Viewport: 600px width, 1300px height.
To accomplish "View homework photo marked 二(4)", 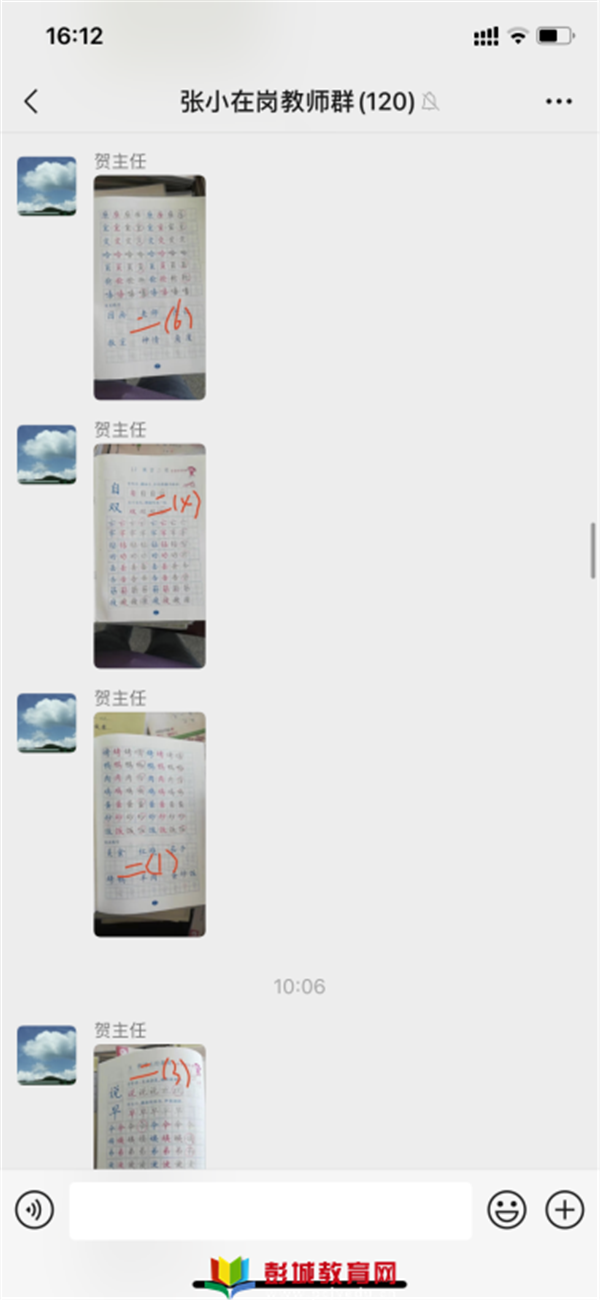I will click(150, 556).
